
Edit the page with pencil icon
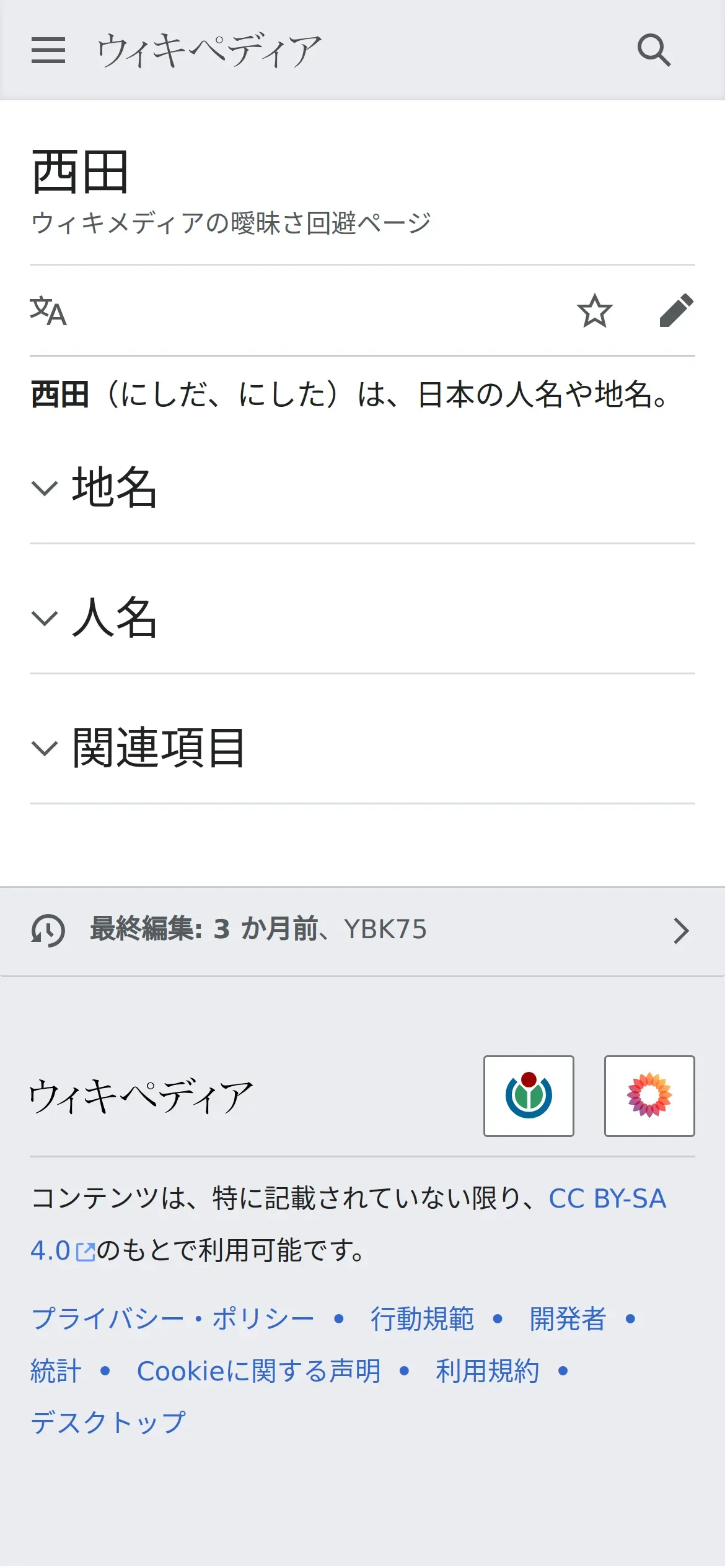click(677, 311)
